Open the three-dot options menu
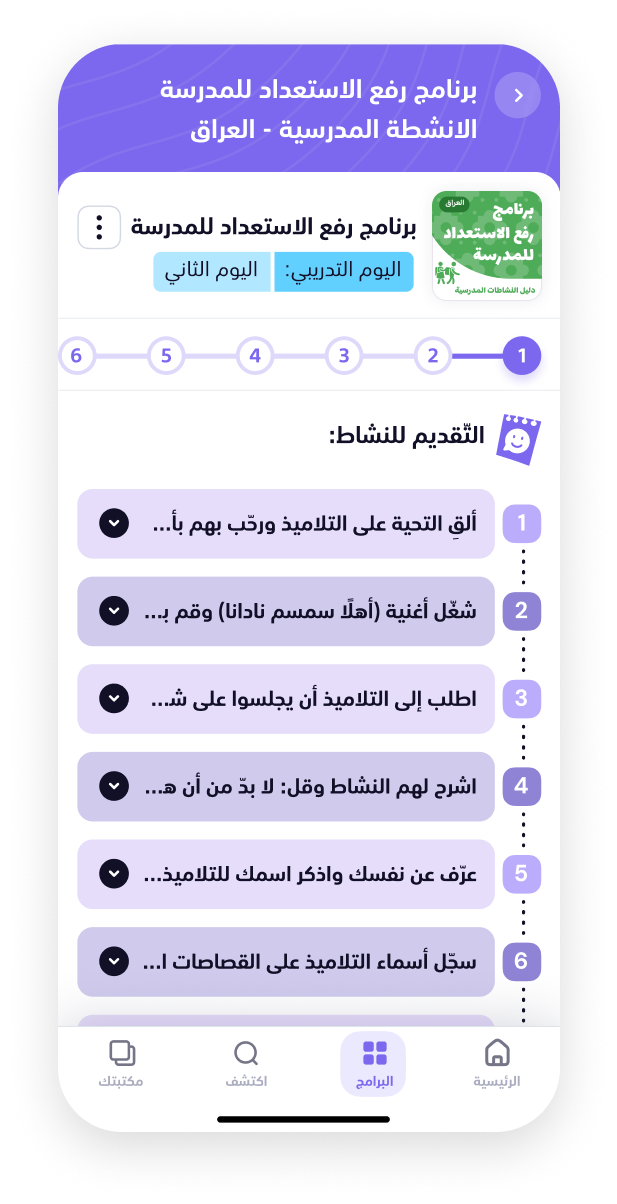The height and width of the screenshot is (1204, 617). click(99, 228)
